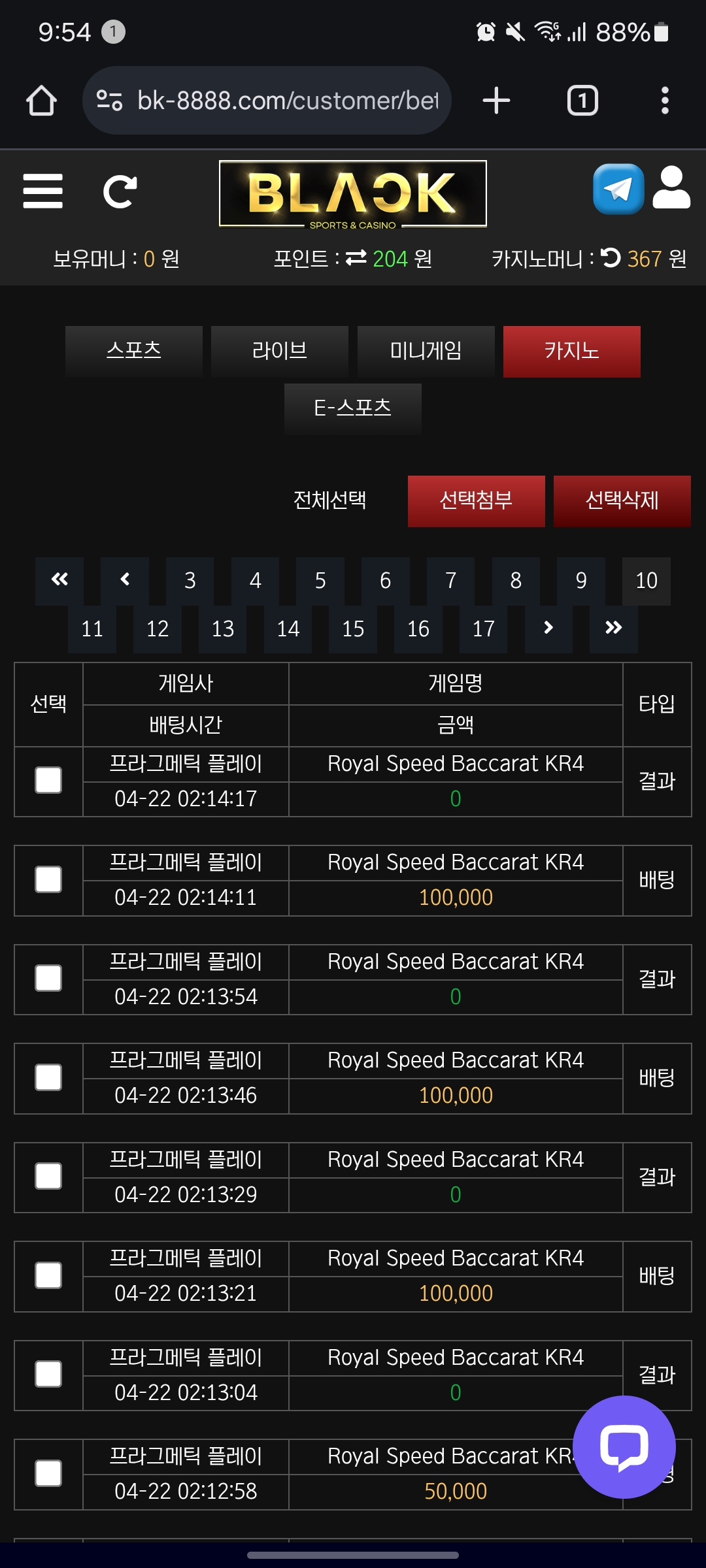Check the box for the 02:14:17 entry
Image resolution: width=706 pixels, height=1568 pixels.
(x=48, y=780)
